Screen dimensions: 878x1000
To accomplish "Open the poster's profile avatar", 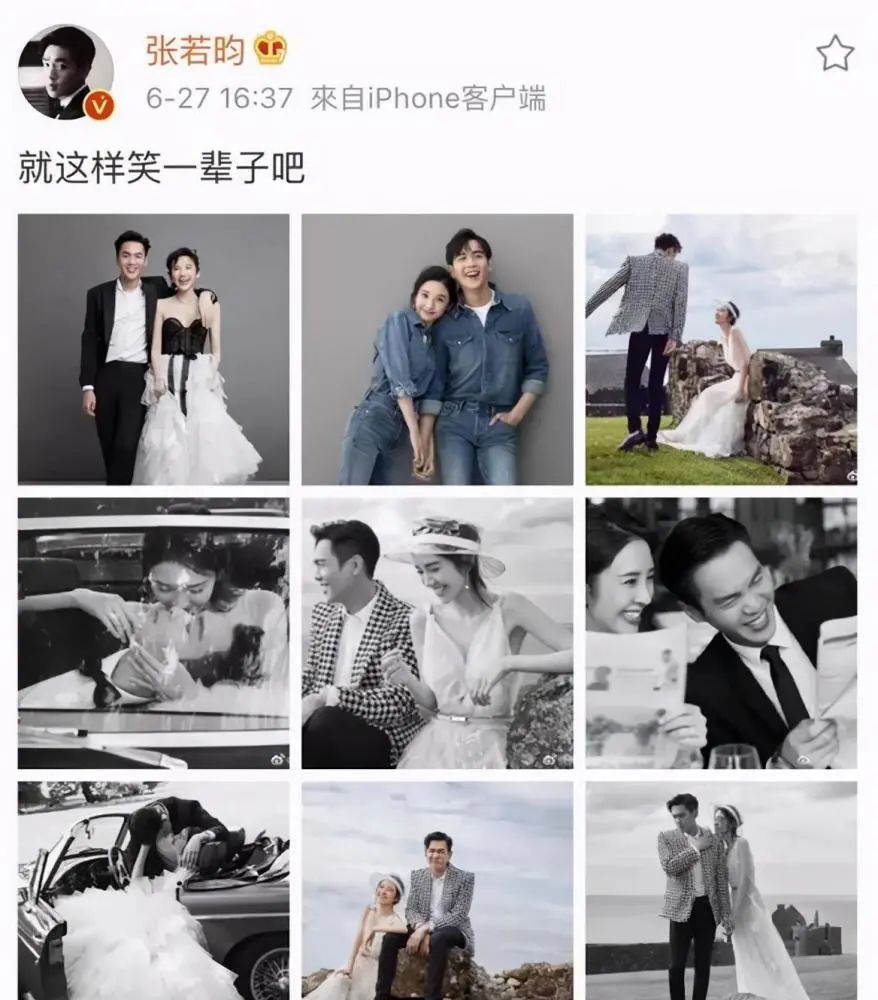I will [x=65, y=72].
